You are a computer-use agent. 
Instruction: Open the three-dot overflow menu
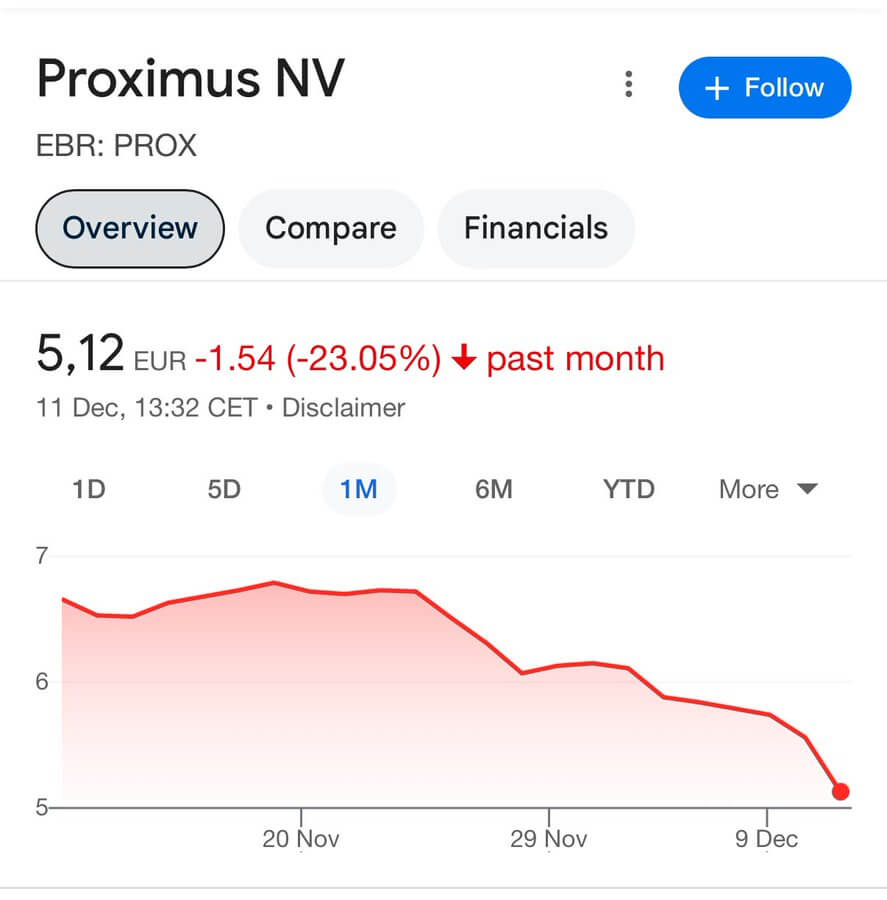[x=628, y=85]
